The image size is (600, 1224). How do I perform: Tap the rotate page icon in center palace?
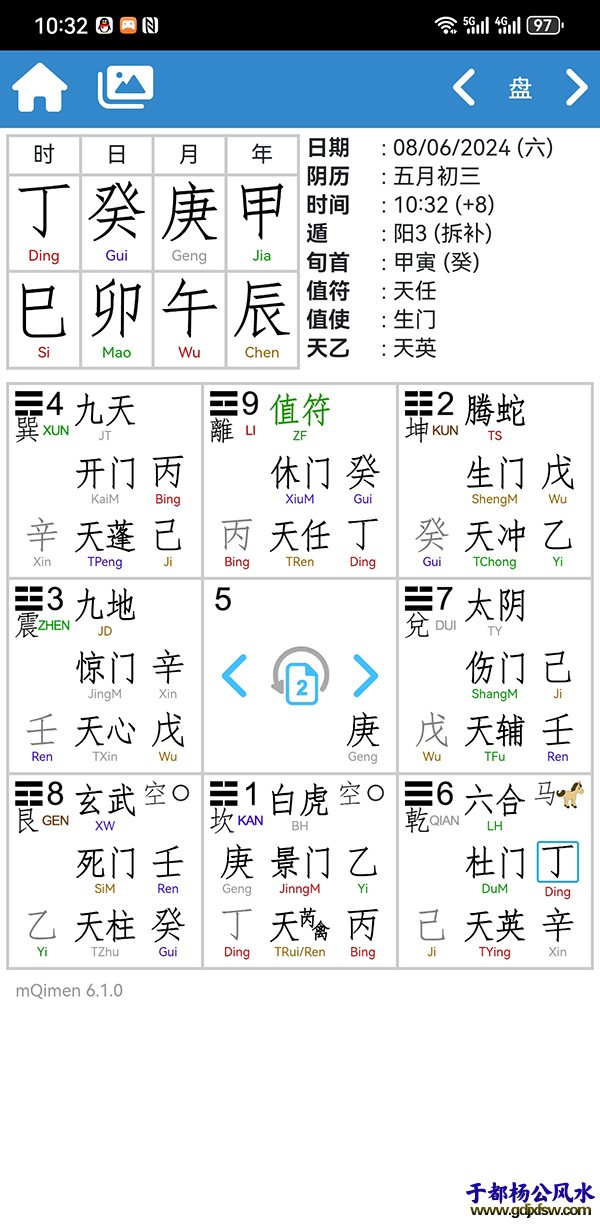point(299,677)
